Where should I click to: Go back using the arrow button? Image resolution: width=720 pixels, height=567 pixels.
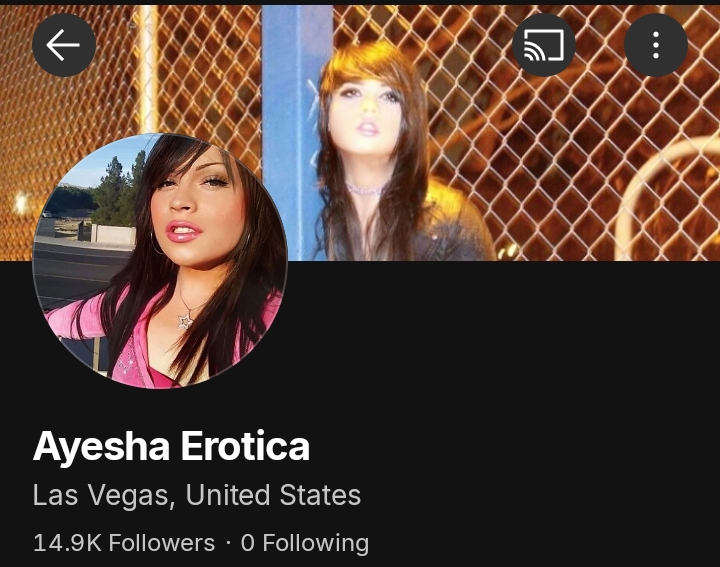(64, 45)
